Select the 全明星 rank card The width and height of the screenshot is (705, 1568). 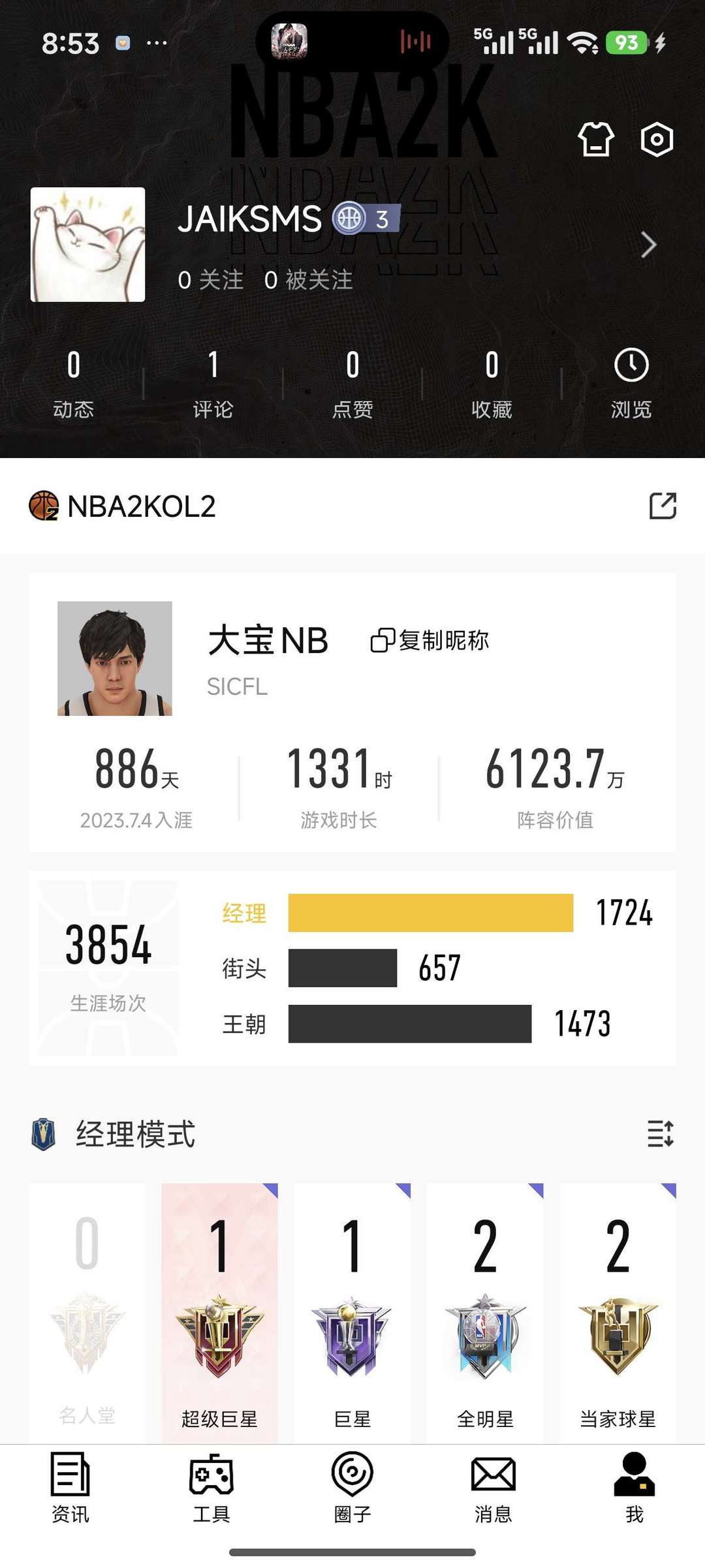[485, 1312]
